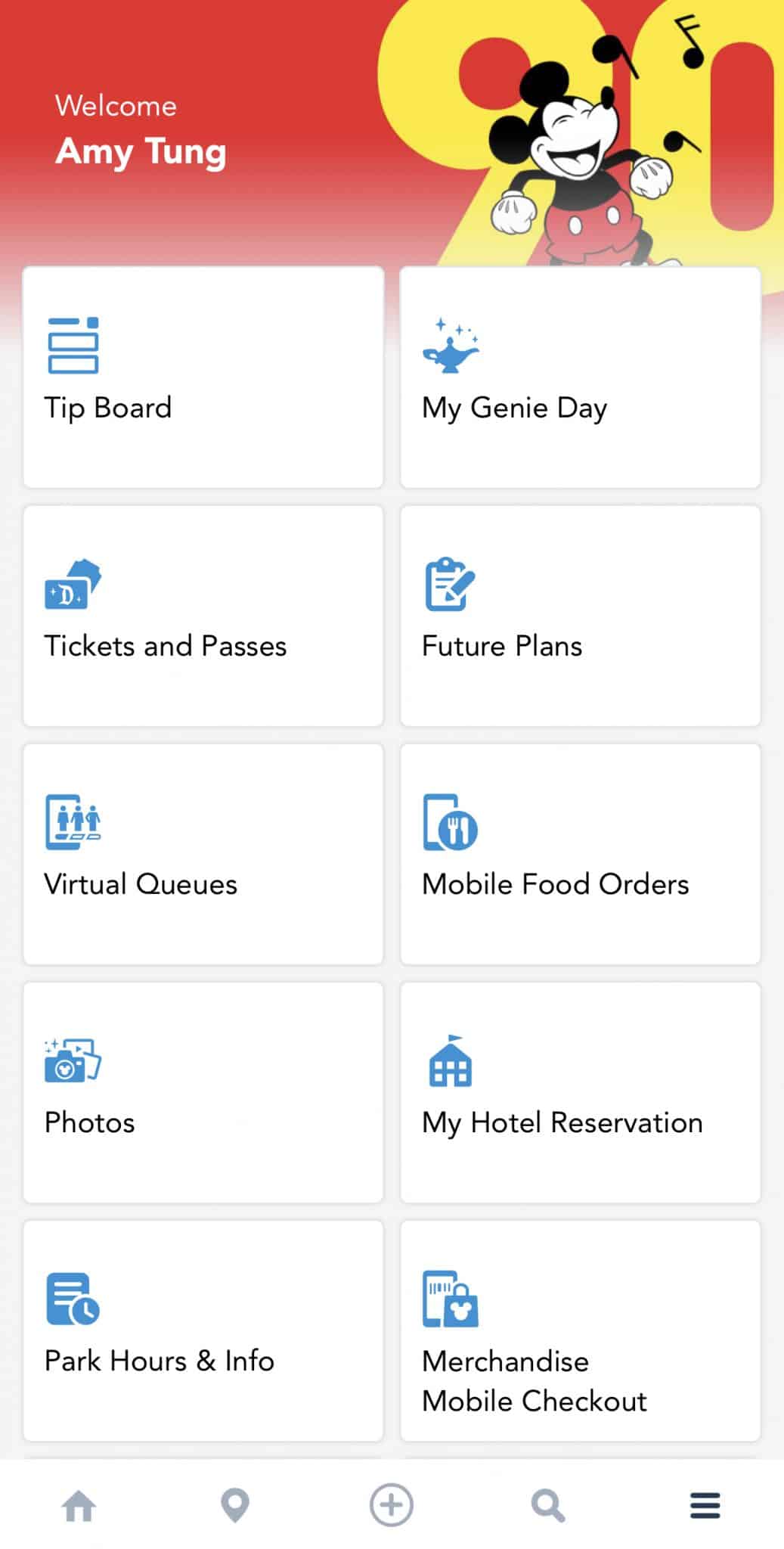Open Tickets and Passes

click(204, 614)
